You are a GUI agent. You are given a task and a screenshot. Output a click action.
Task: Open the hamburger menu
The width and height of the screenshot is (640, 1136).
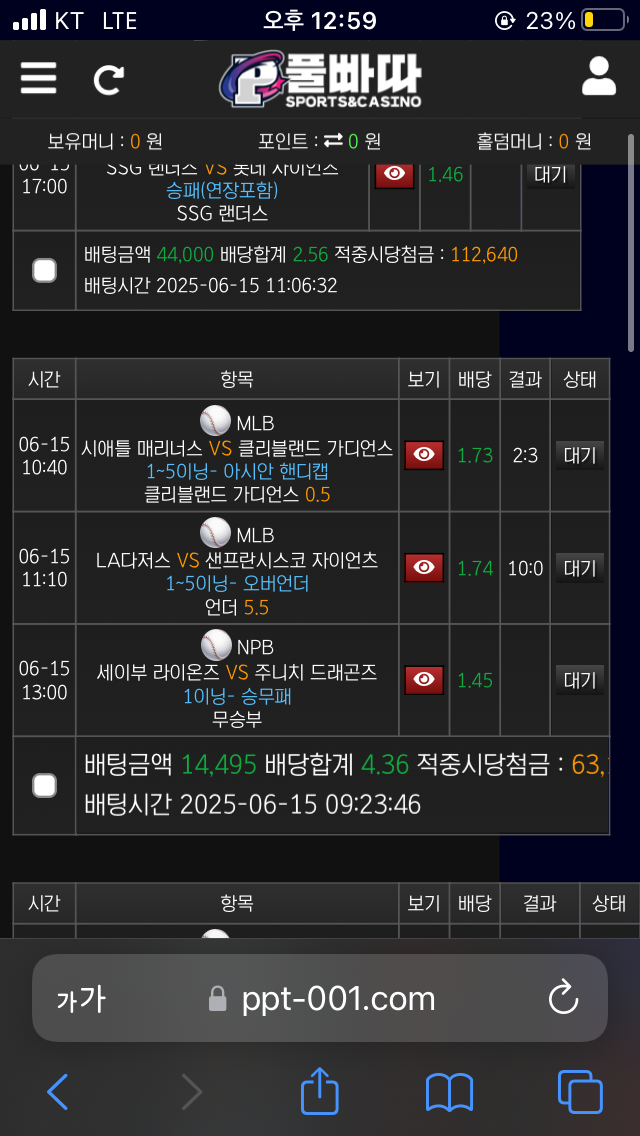(x=39, y=77)
